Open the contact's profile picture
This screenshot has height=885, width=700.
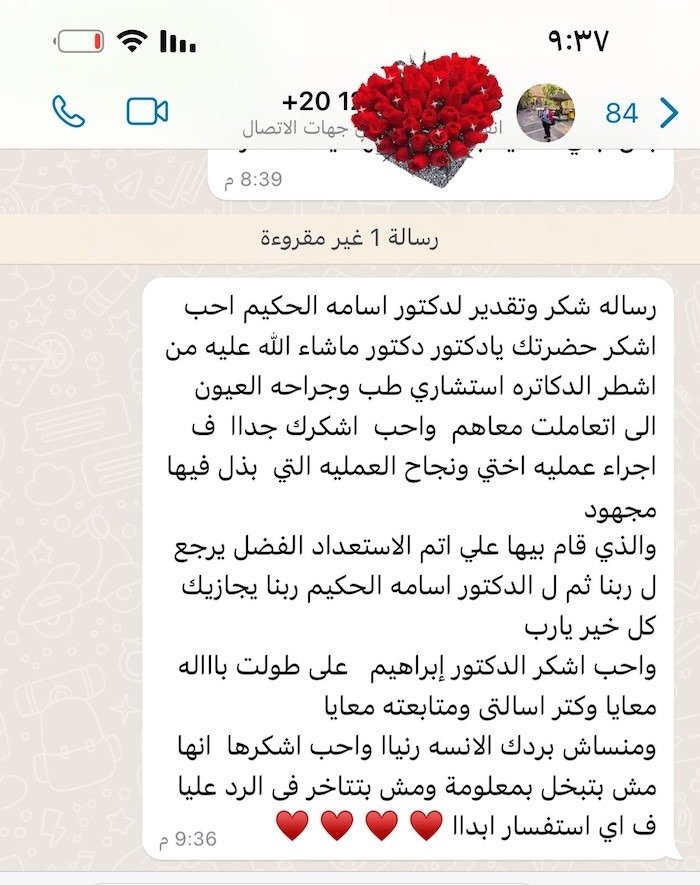545,113
